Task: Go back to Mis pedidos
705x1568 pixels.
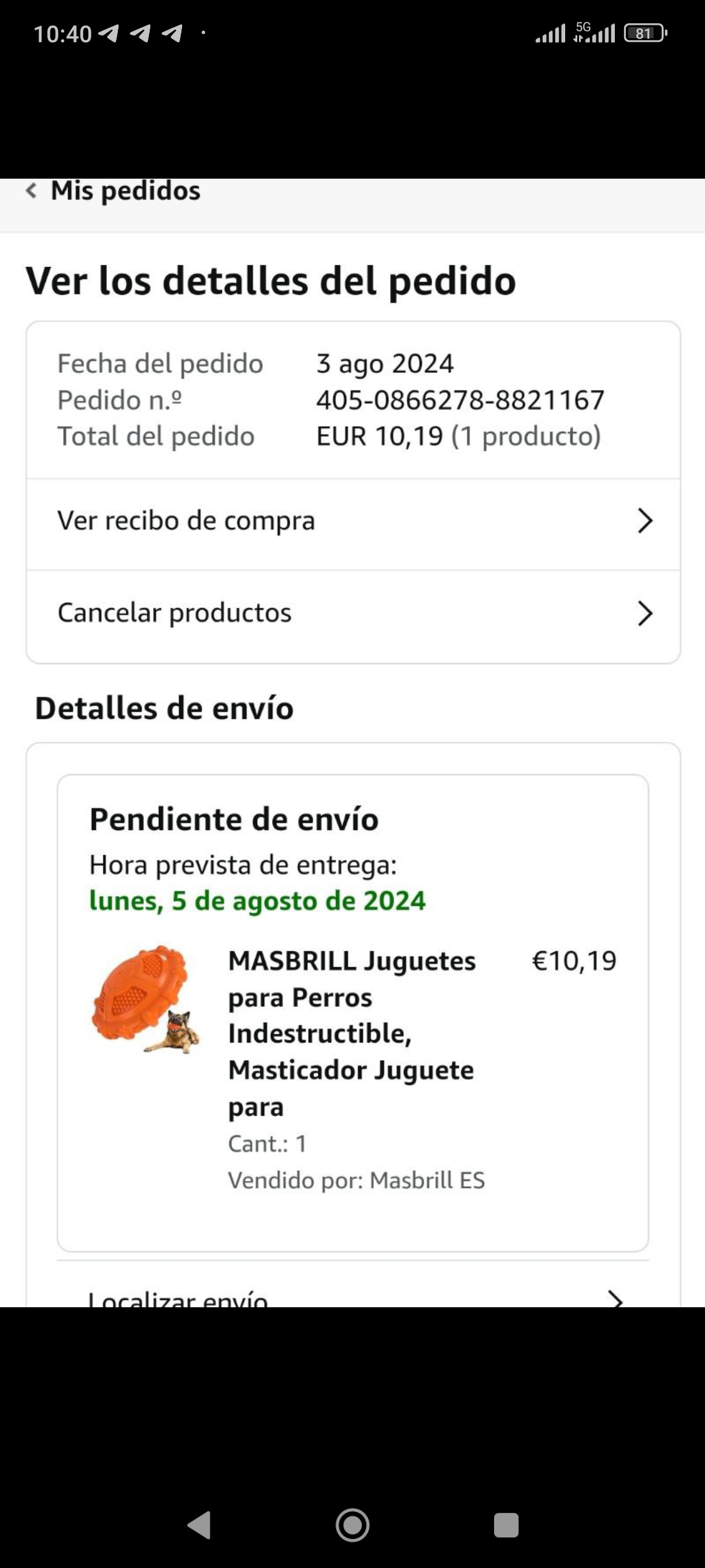Action: pyautogui.click(x=113, y=191)
